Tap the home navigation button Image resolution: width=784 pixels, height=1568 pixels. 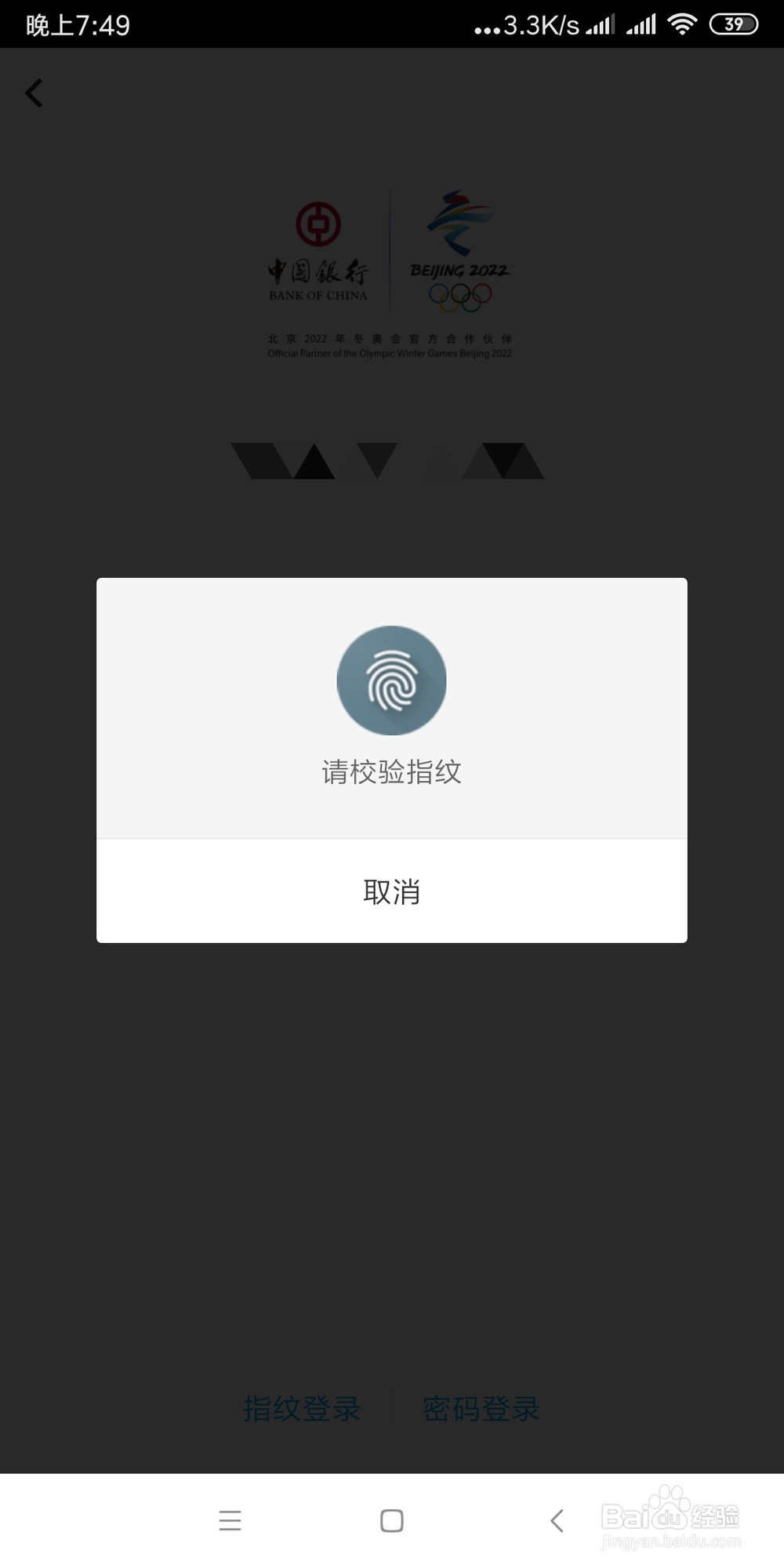[392, 1521]
